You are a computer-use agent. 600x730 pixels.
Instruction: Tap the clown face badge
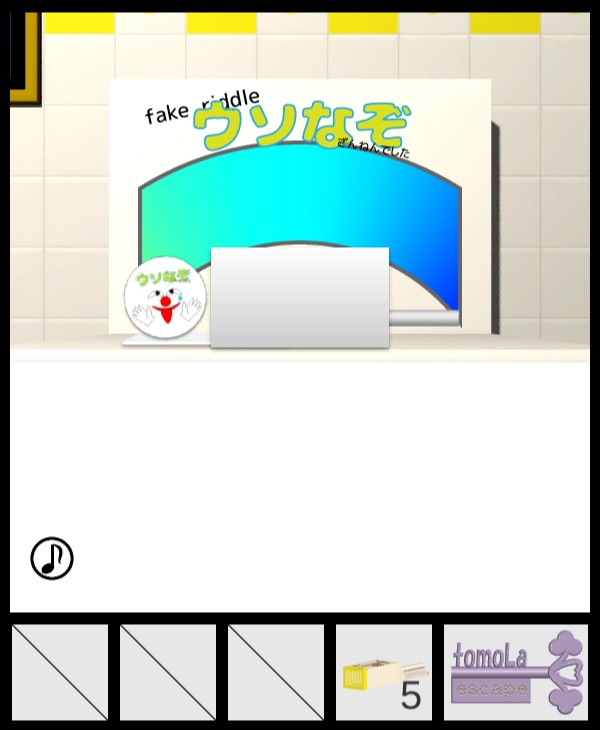[165, 299]
